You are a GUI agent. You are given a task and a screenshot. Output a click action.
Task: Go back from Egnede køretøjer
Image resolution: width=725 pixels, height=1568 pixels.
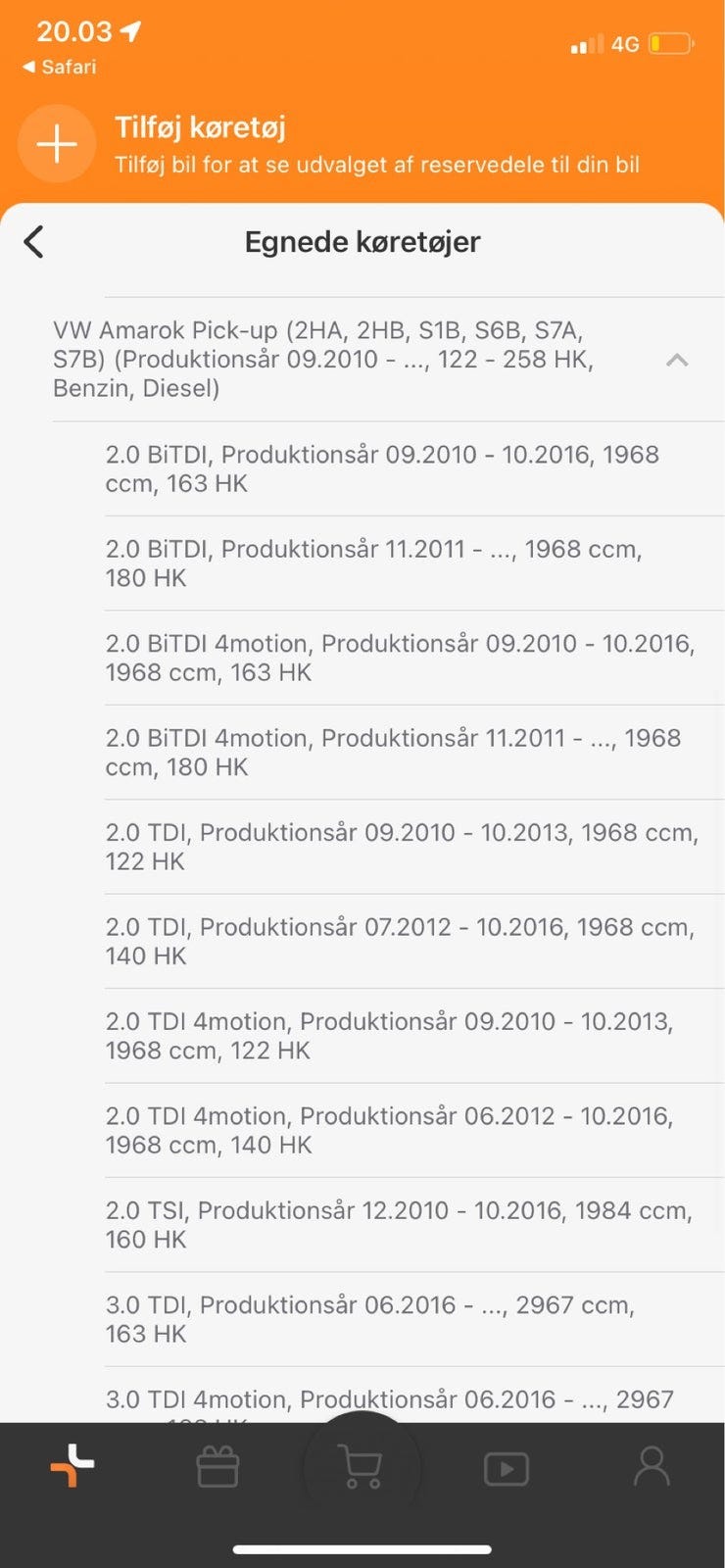[x=34, y=242]
